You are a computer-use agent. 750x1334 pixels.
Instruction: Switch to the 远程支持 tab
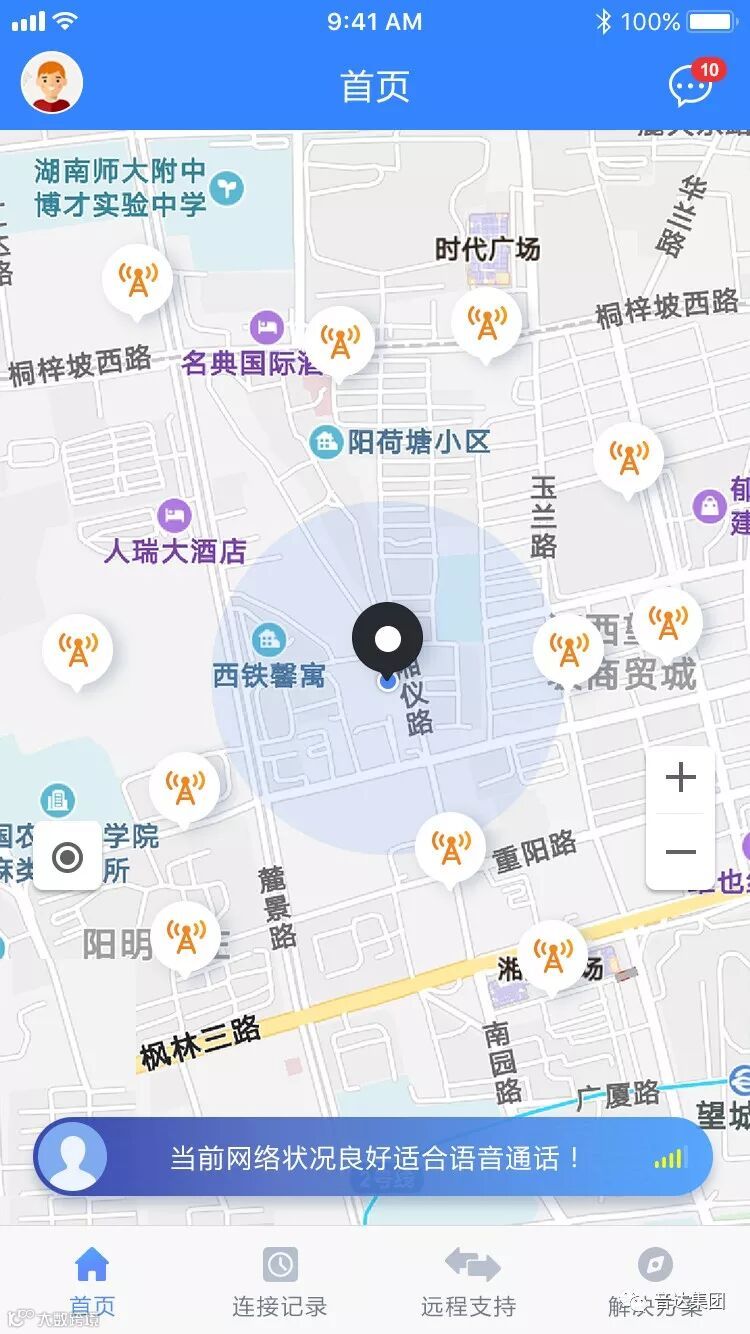click(468, 1281)
